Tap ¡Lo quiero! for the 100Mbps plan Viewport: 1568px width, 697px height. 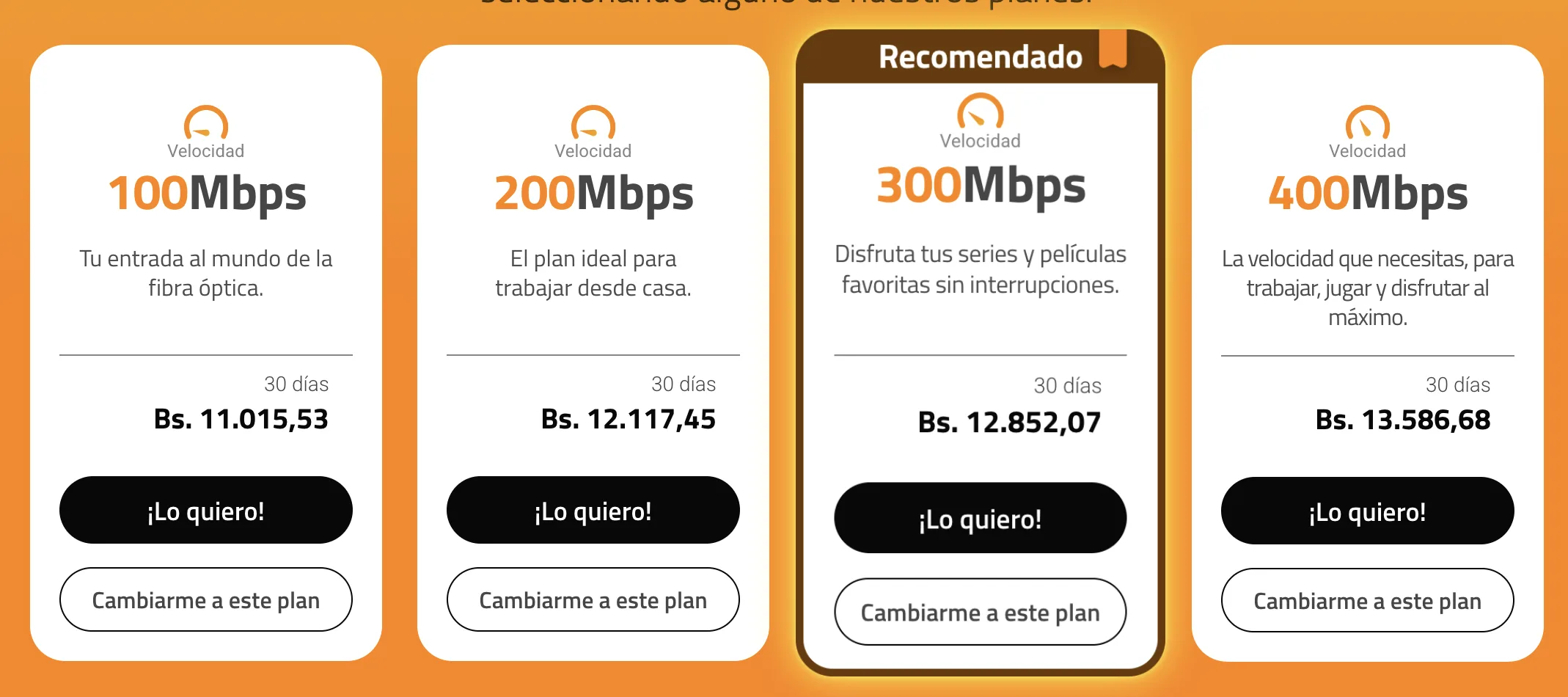coord(205,511)
